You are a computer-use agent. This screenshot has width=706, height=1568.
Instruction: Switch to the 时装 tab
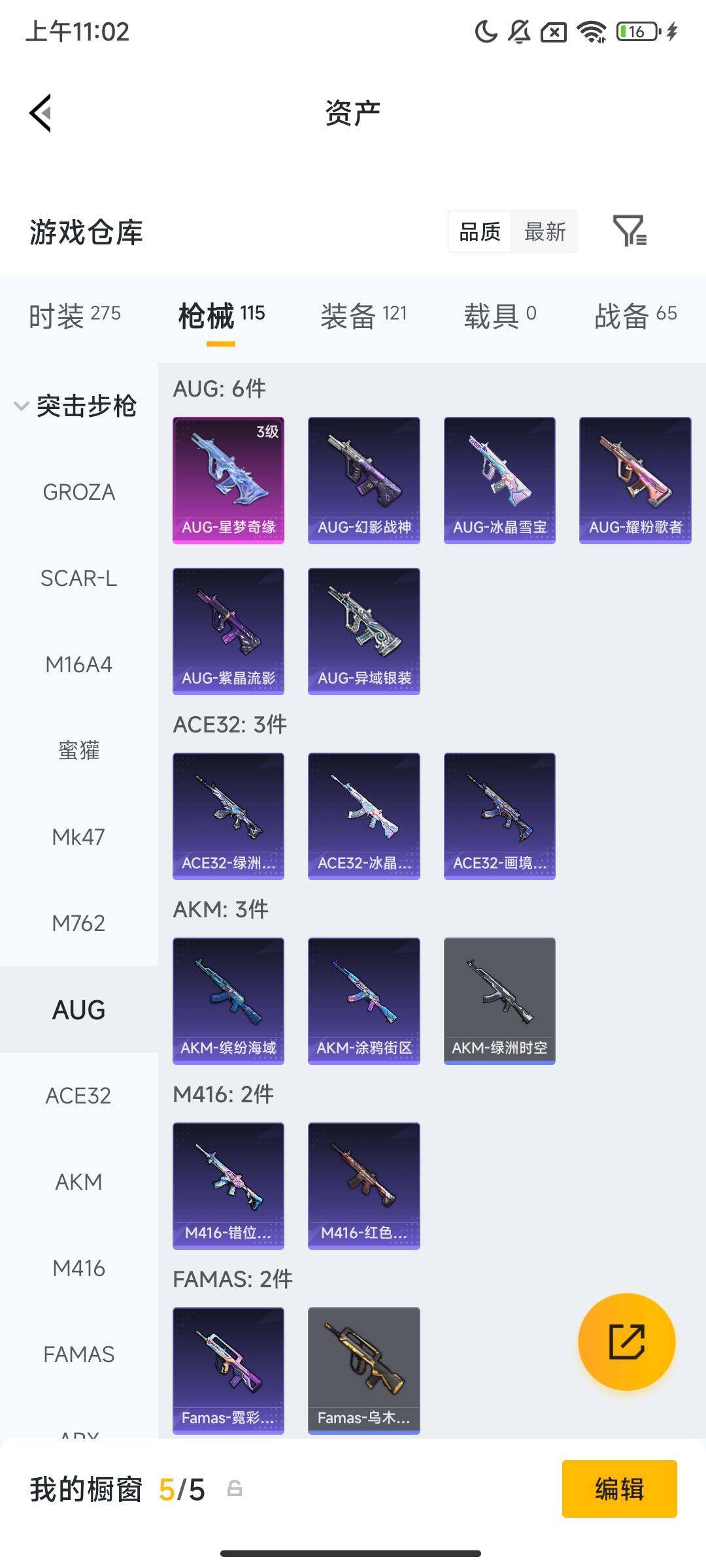pos(75,316)
